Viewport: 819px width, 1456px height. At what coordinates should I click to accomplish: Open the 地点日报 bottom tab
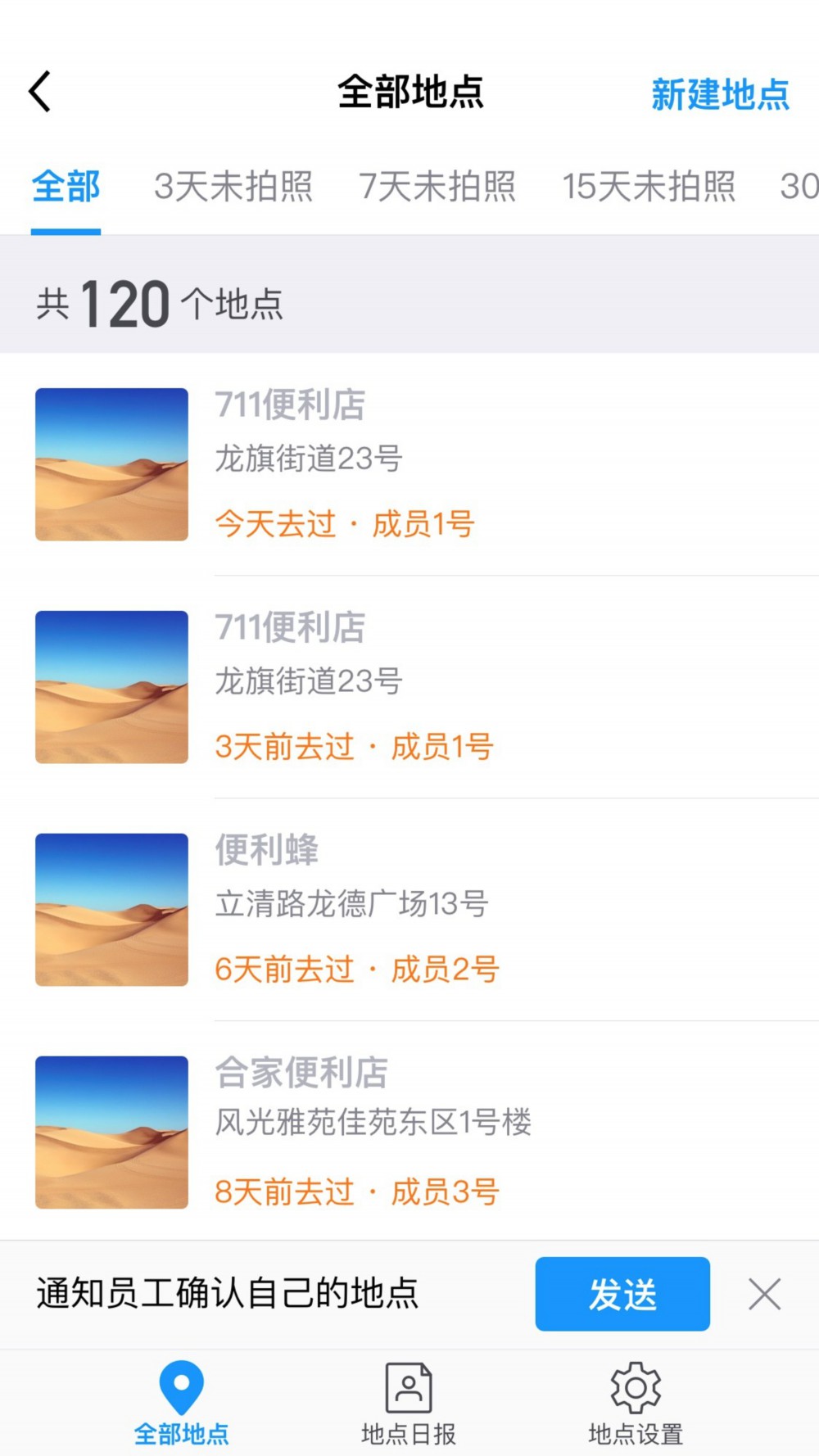pyautogui.click(x=409, y=1403)
